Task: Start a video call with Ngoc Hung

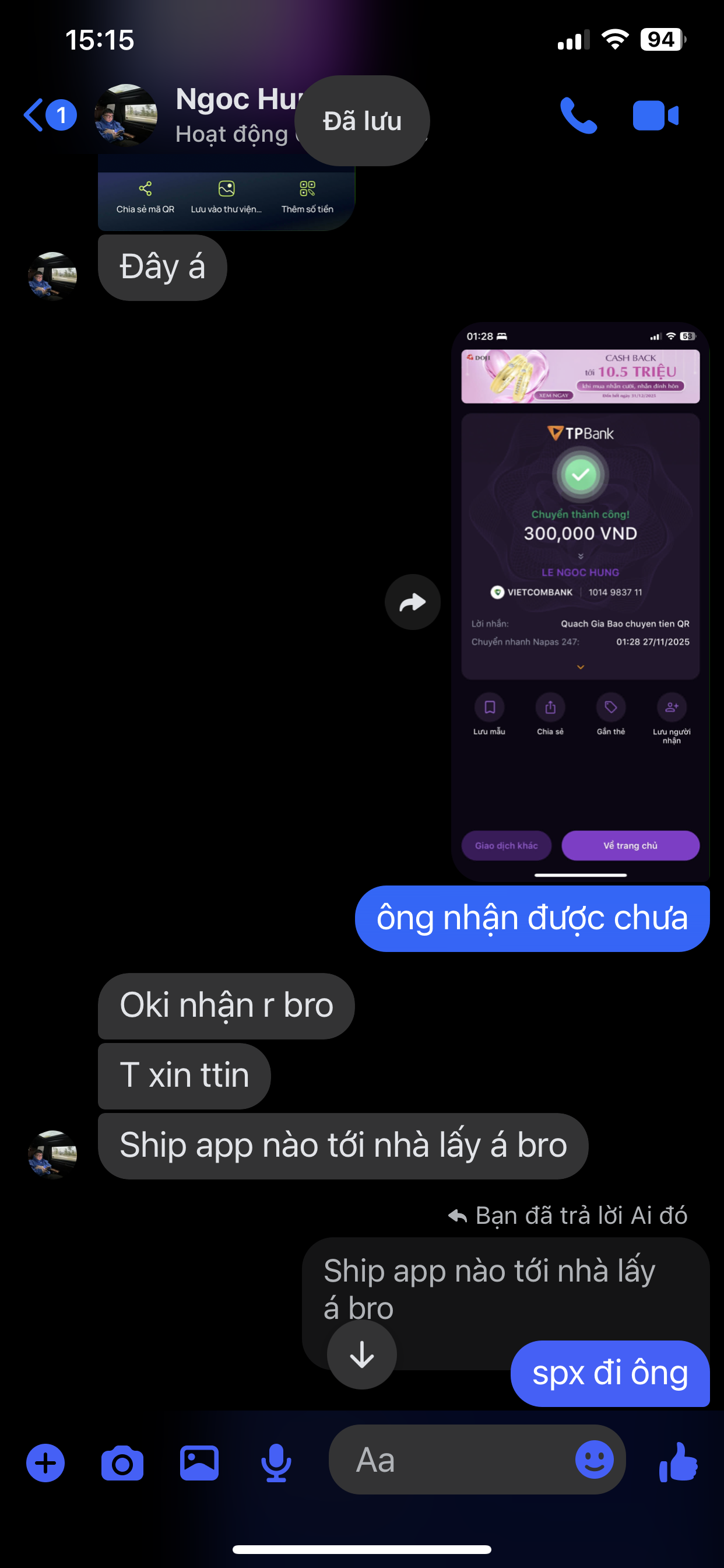Action: pos(655,115)
